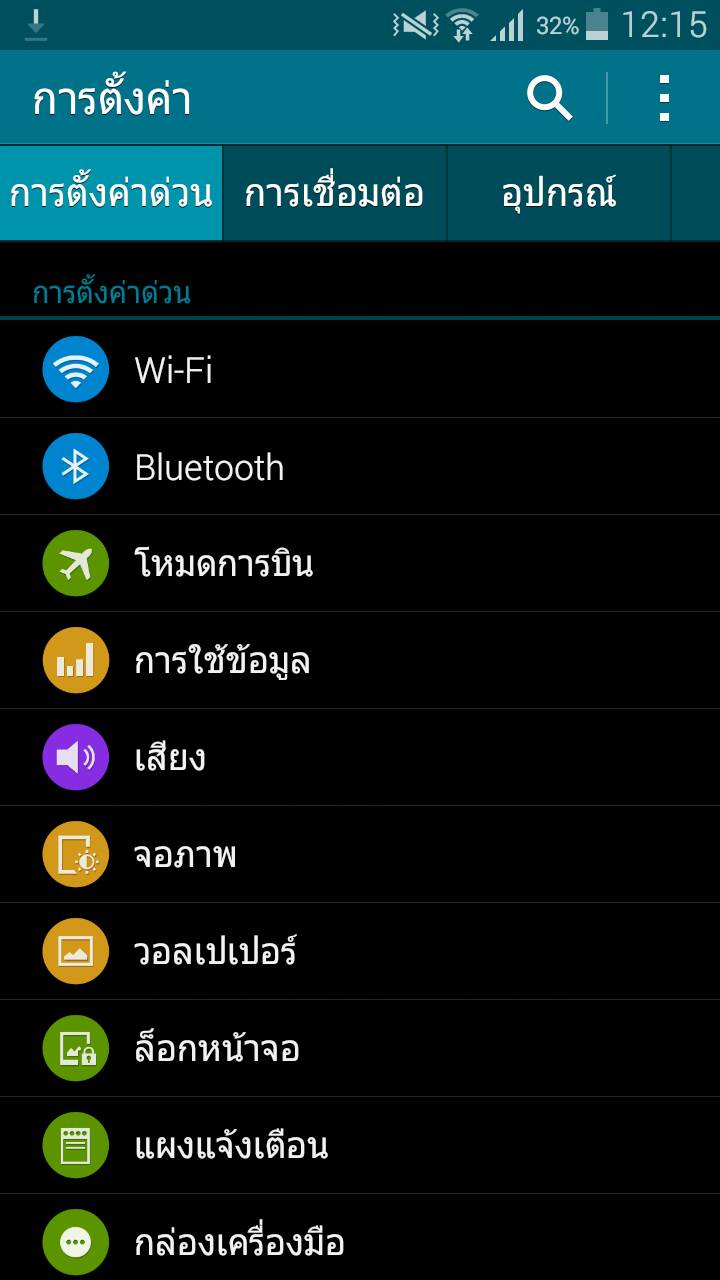Switch to the การเชื่อมต่อ tab
720x1280 pixels.
point(334,193)
